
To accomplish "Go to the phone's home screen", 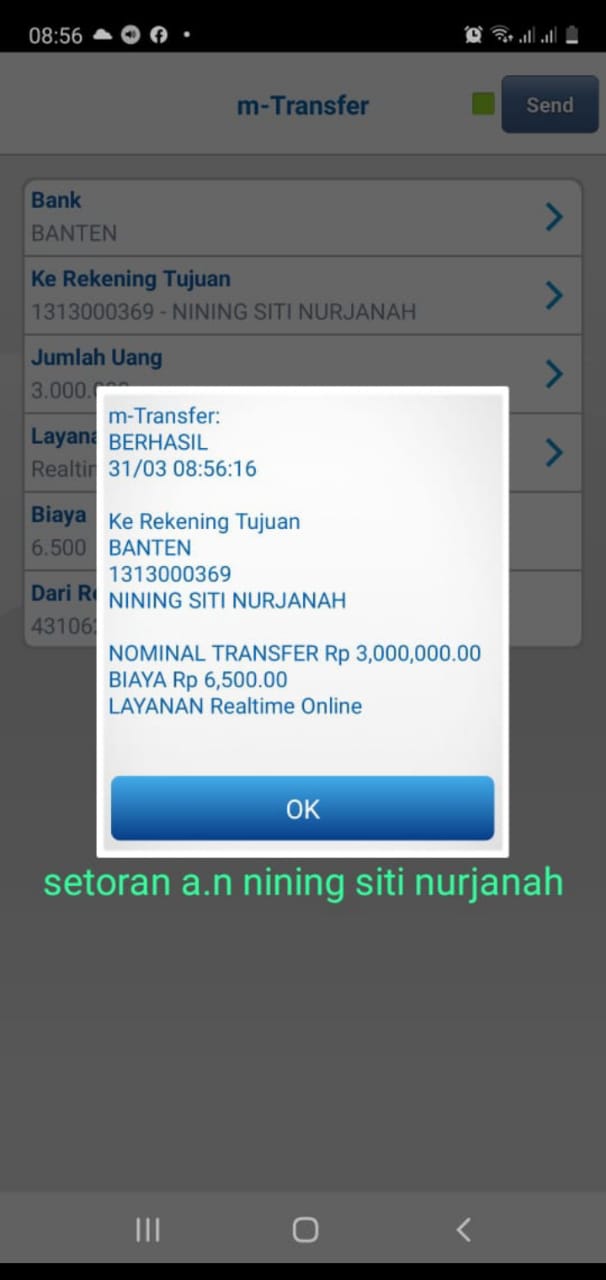I will [x=305, y=1229].
